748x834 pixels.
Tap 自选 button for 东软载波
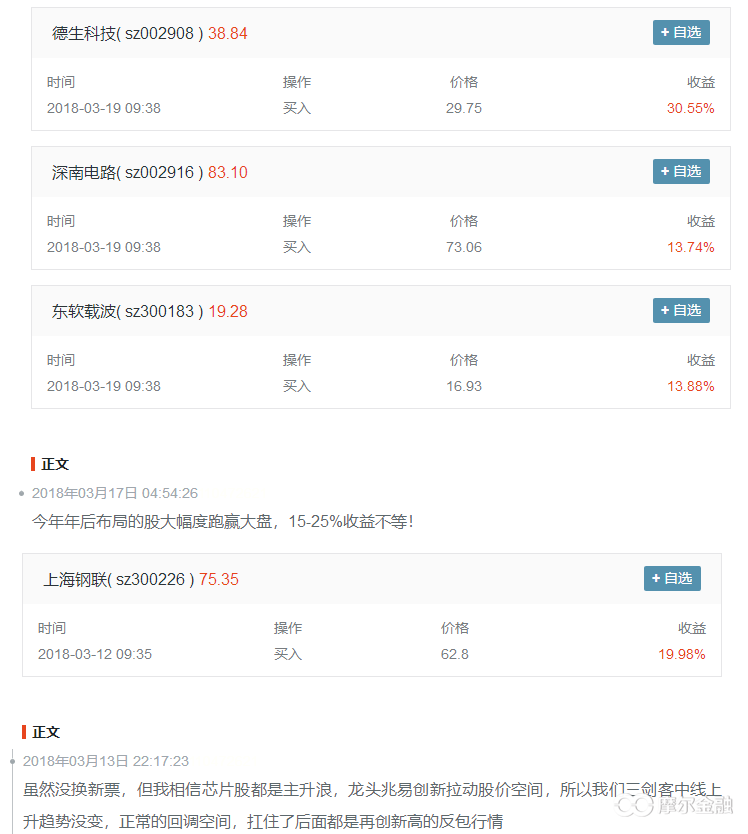point(681,311)
